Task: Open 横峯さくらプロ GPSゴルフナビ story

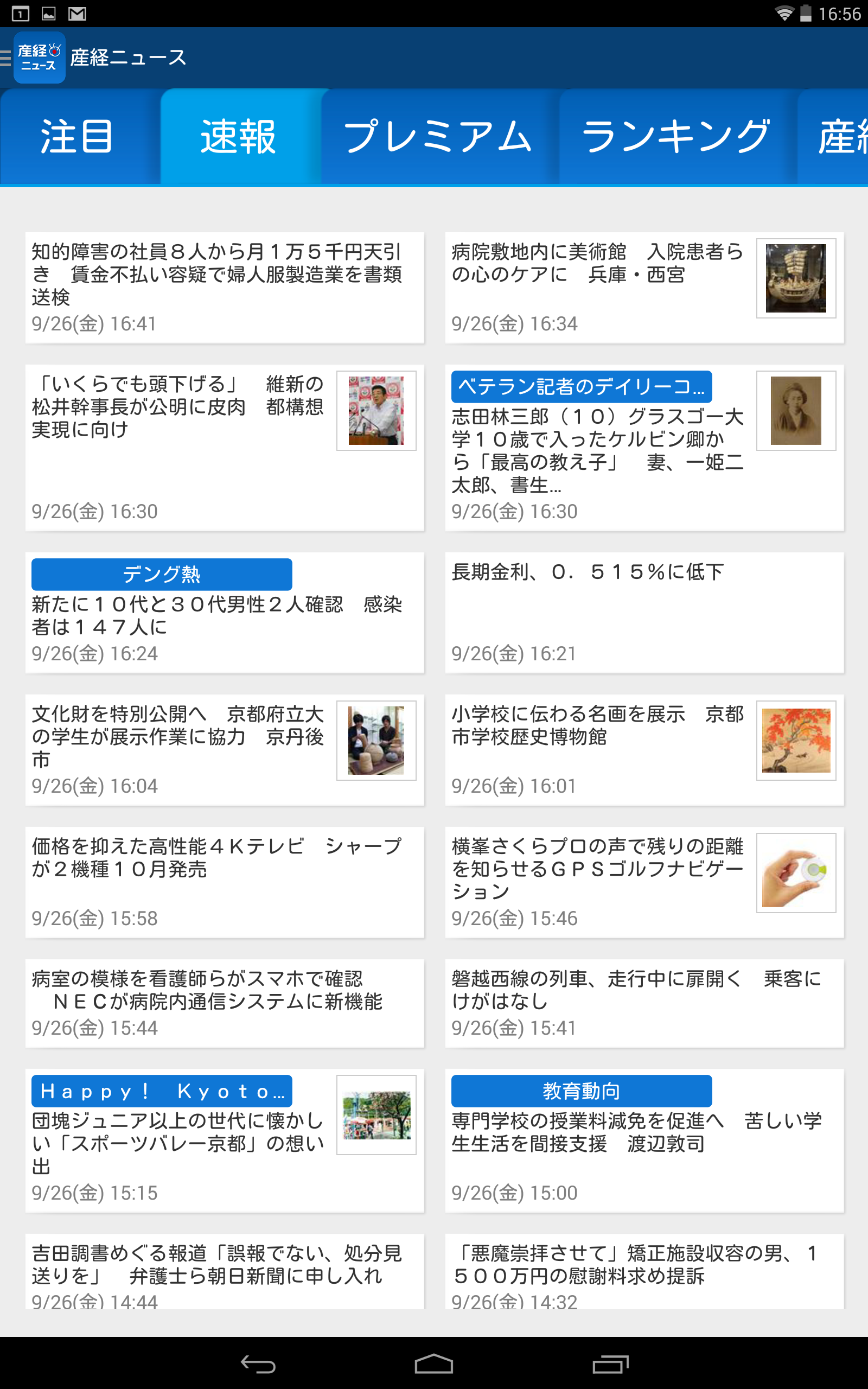Action: point(597,881)
